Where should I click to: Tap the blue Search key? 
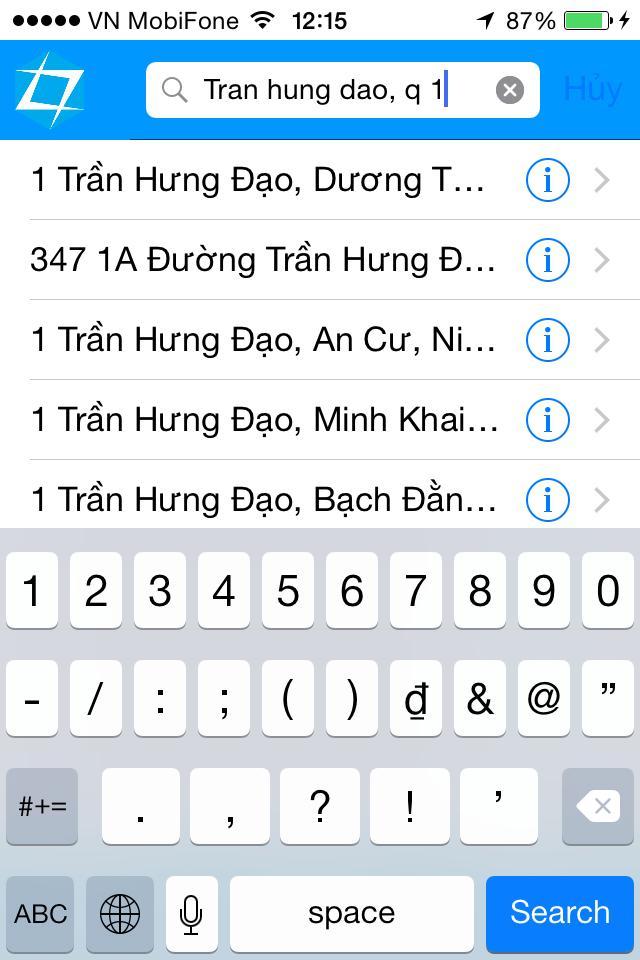point(559,912)
